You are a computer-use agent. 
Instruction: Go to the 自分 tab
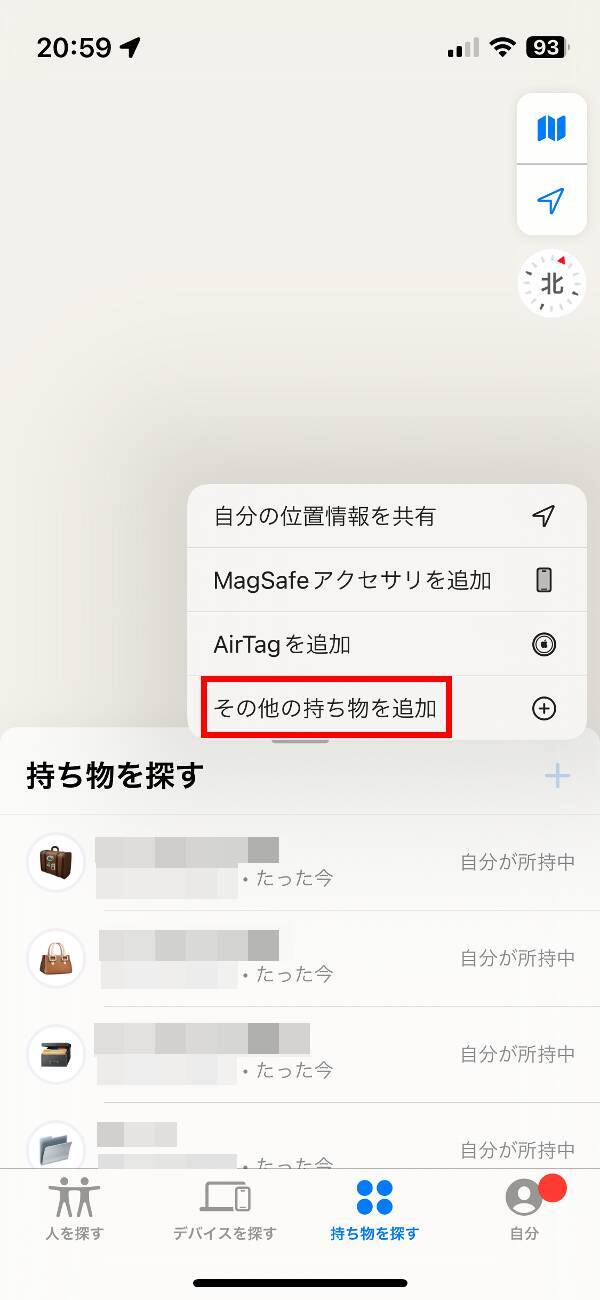point(524,1210)
